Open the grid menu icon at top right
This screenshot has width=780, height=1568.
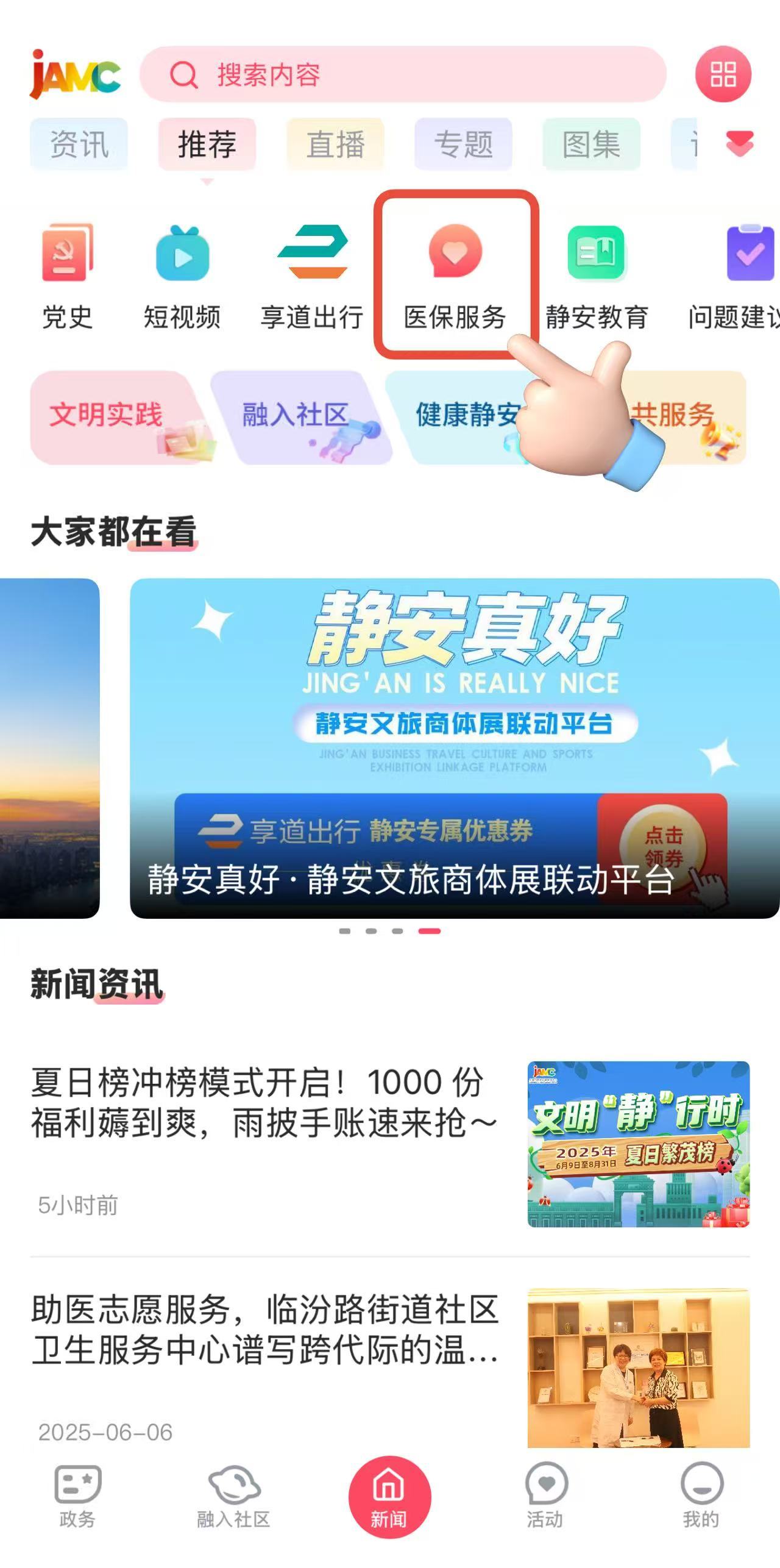pos(723,74)
